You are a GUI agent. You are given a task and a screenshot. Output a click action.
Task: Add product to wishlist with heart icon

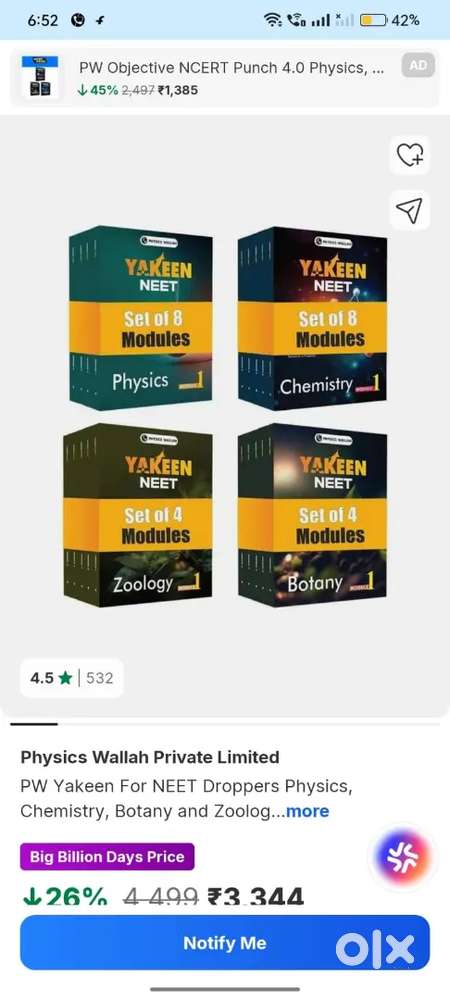coord(409,155)
